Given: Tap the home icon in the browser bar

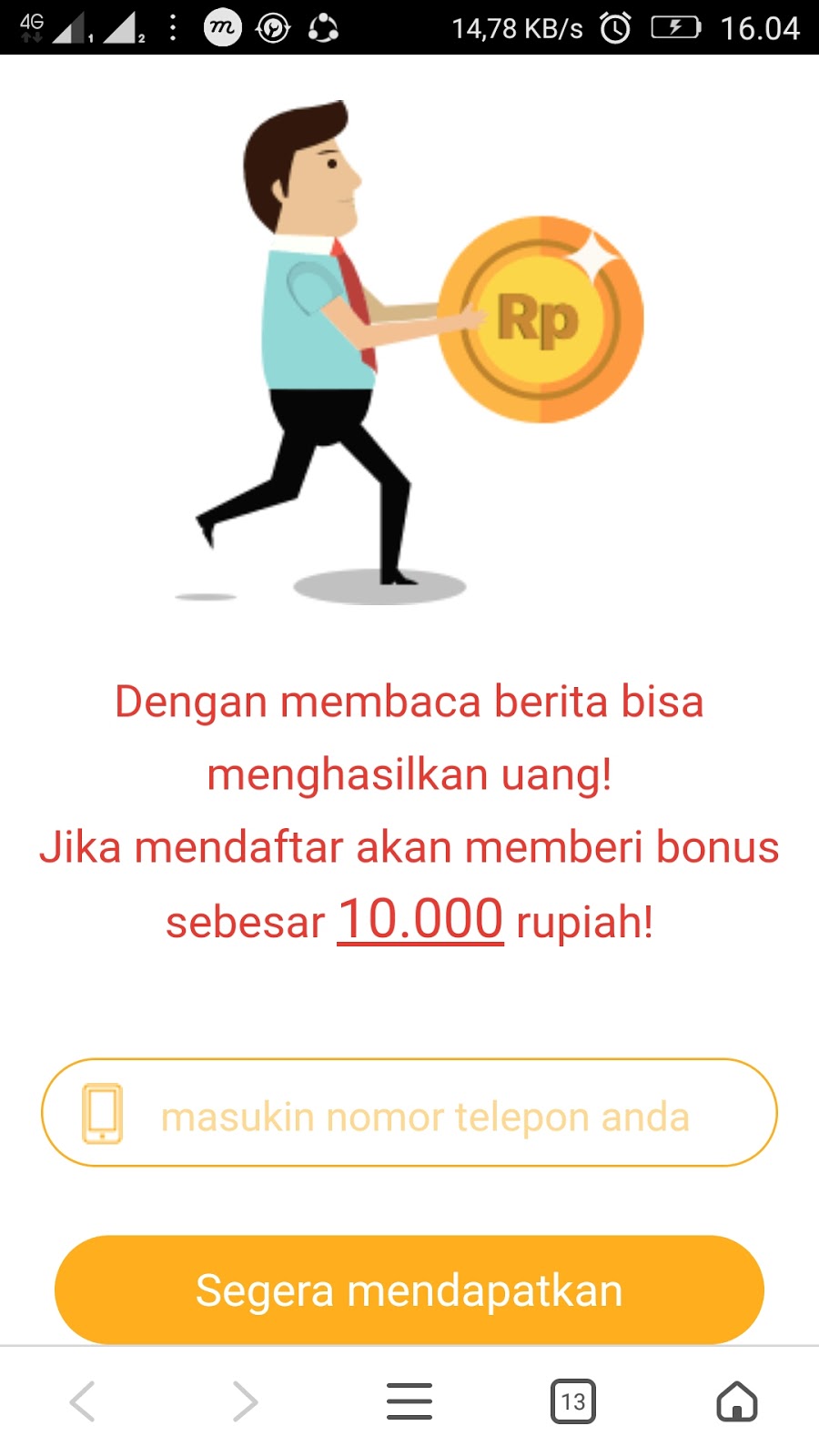Looking at the screenshot, I should click(737, 1401).
